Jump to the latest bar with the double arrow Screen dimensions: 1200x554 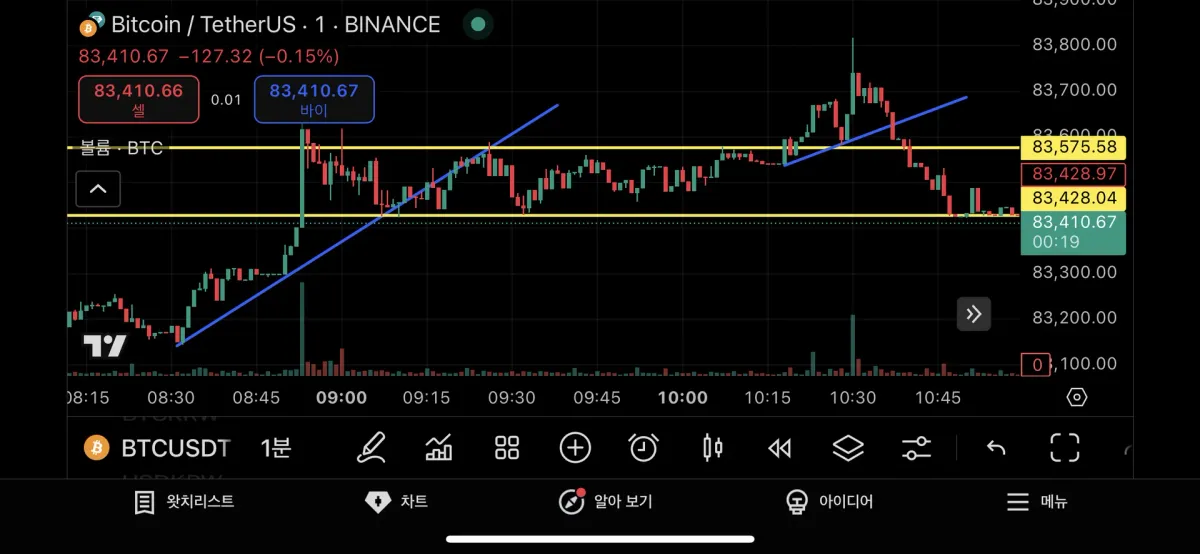(x=974, y=314)
